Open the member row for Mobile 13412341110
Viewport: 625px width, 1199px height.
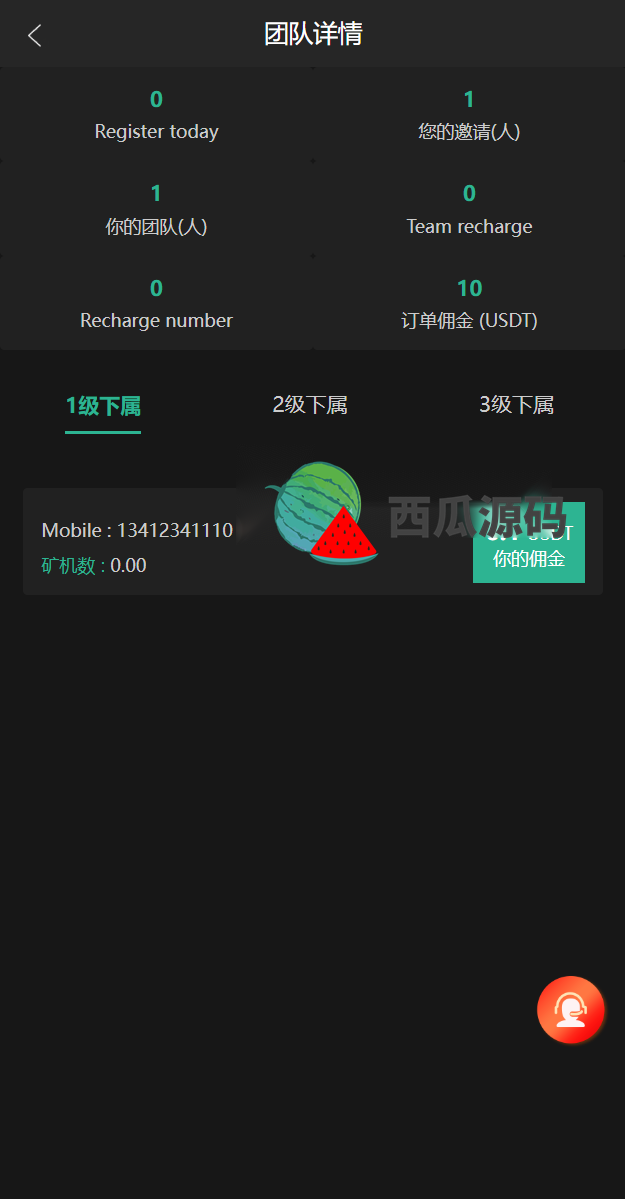[313, 541]
